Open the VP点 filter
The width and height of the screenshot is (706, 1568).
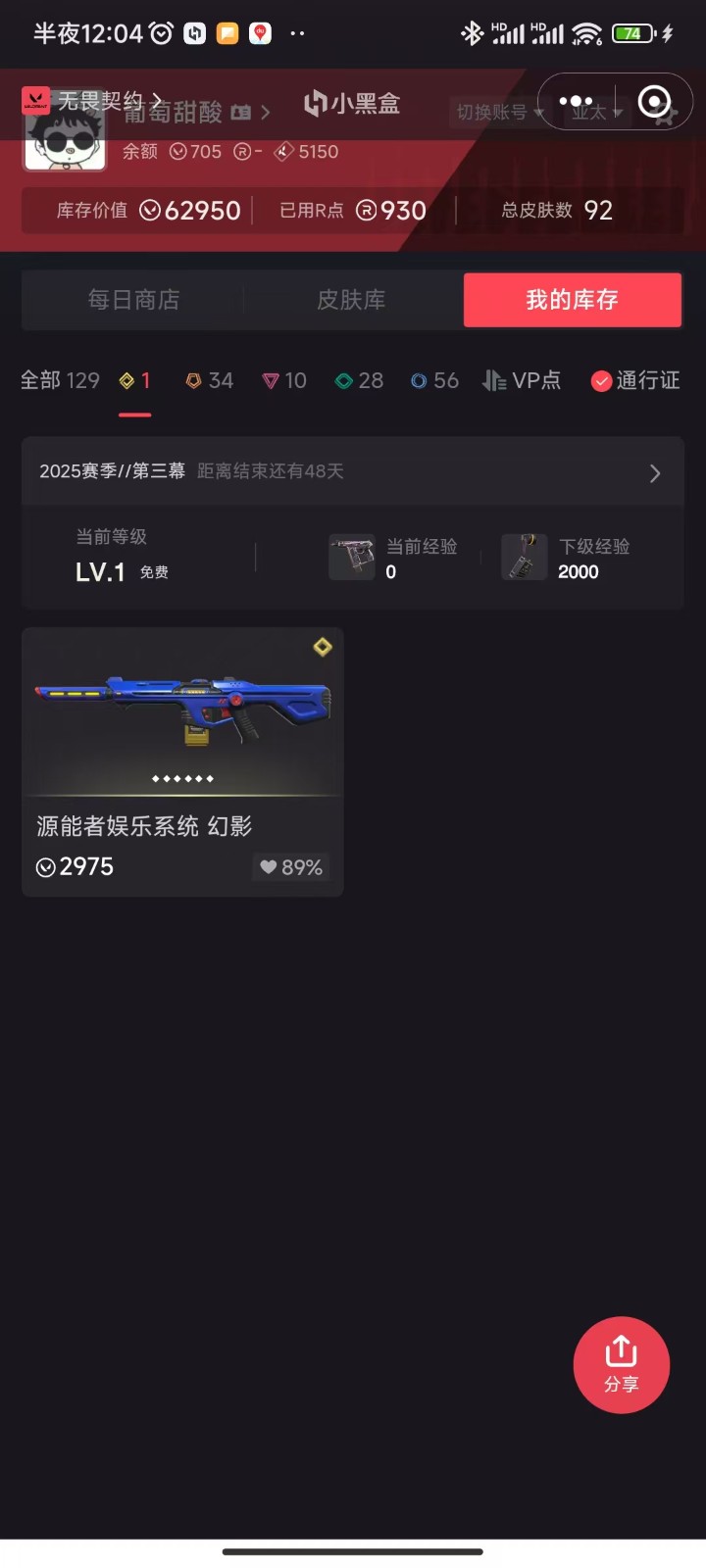[522, 380]
